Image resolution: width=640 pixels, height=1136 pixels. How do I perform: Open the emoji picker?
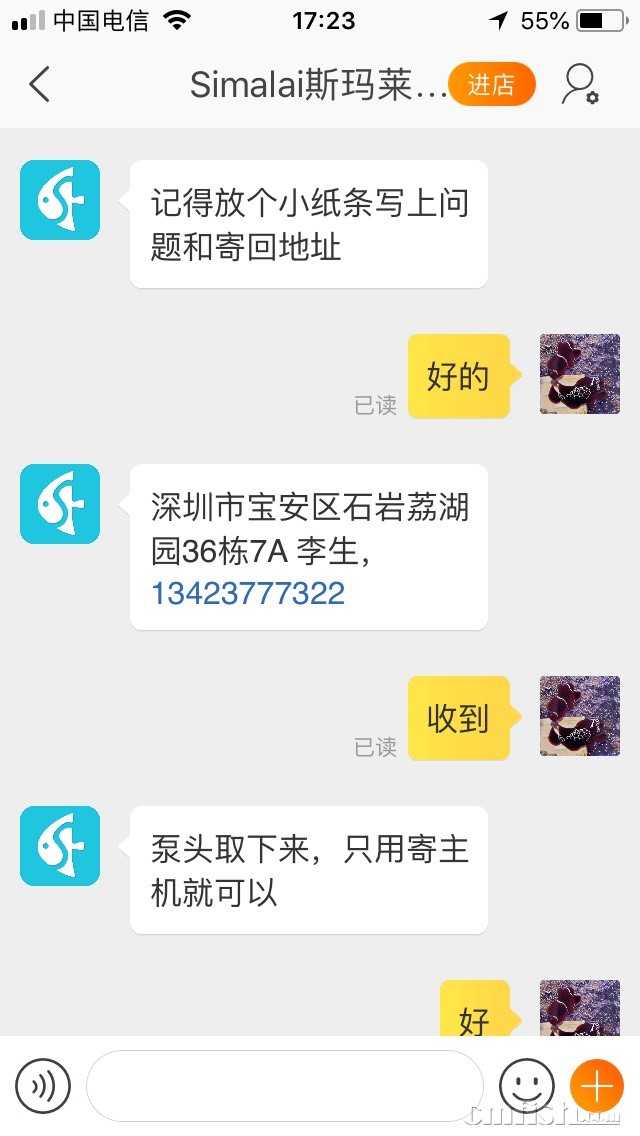coord(526,1086)
